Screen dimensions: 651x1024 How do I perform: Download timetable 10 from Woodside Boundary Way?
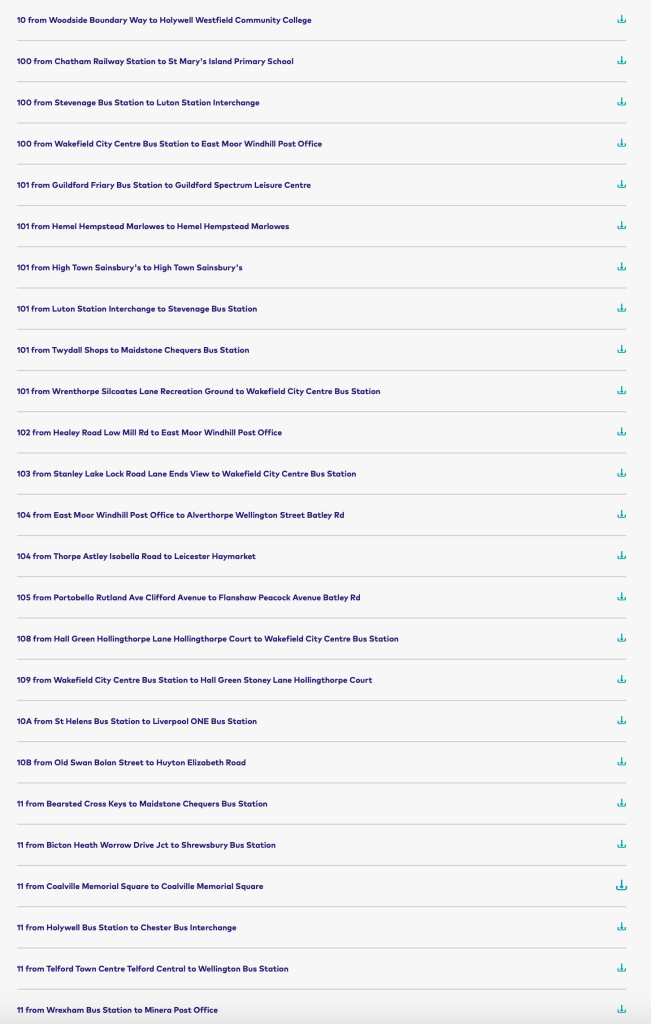(x=621, y=19)
